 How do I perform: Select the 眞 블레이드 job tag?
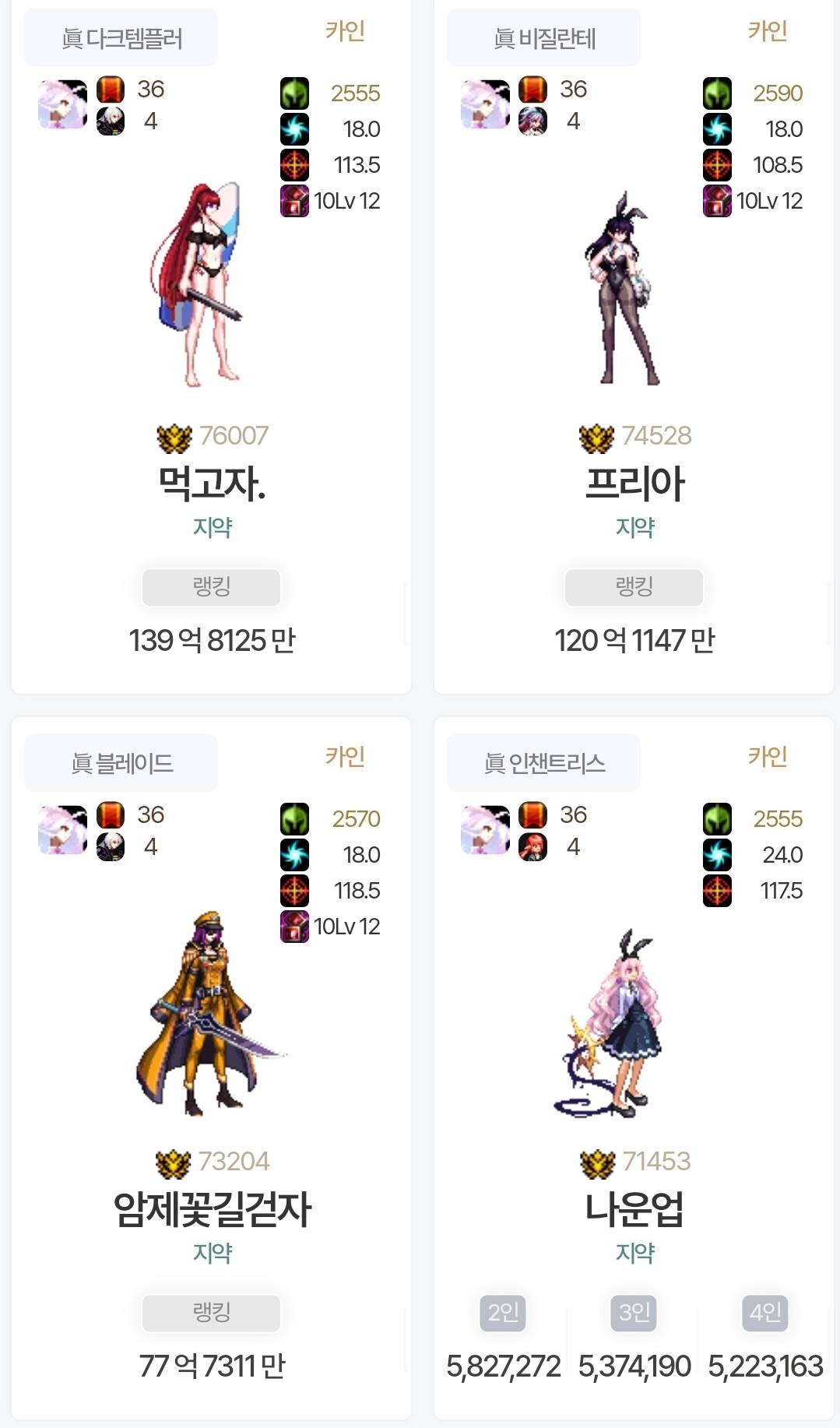pos(121,763)
